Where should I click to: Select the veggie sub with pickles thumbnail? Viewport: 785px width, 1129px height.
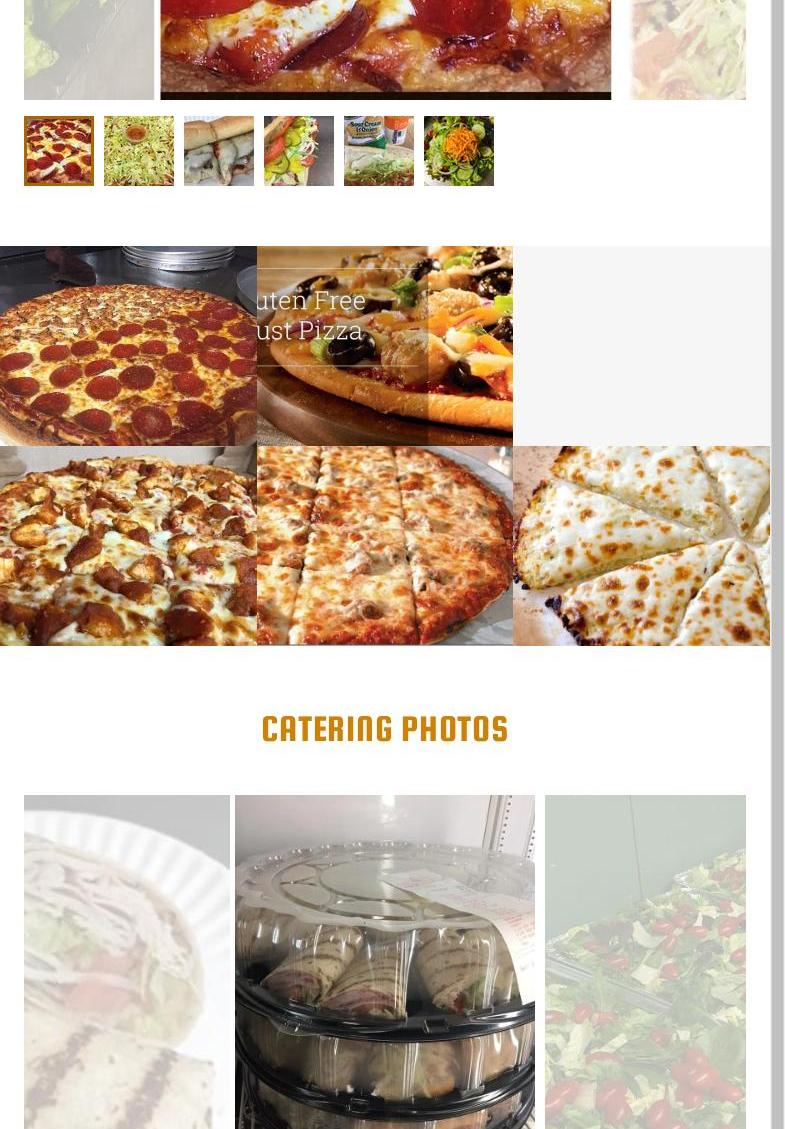[x=299, y=151]
